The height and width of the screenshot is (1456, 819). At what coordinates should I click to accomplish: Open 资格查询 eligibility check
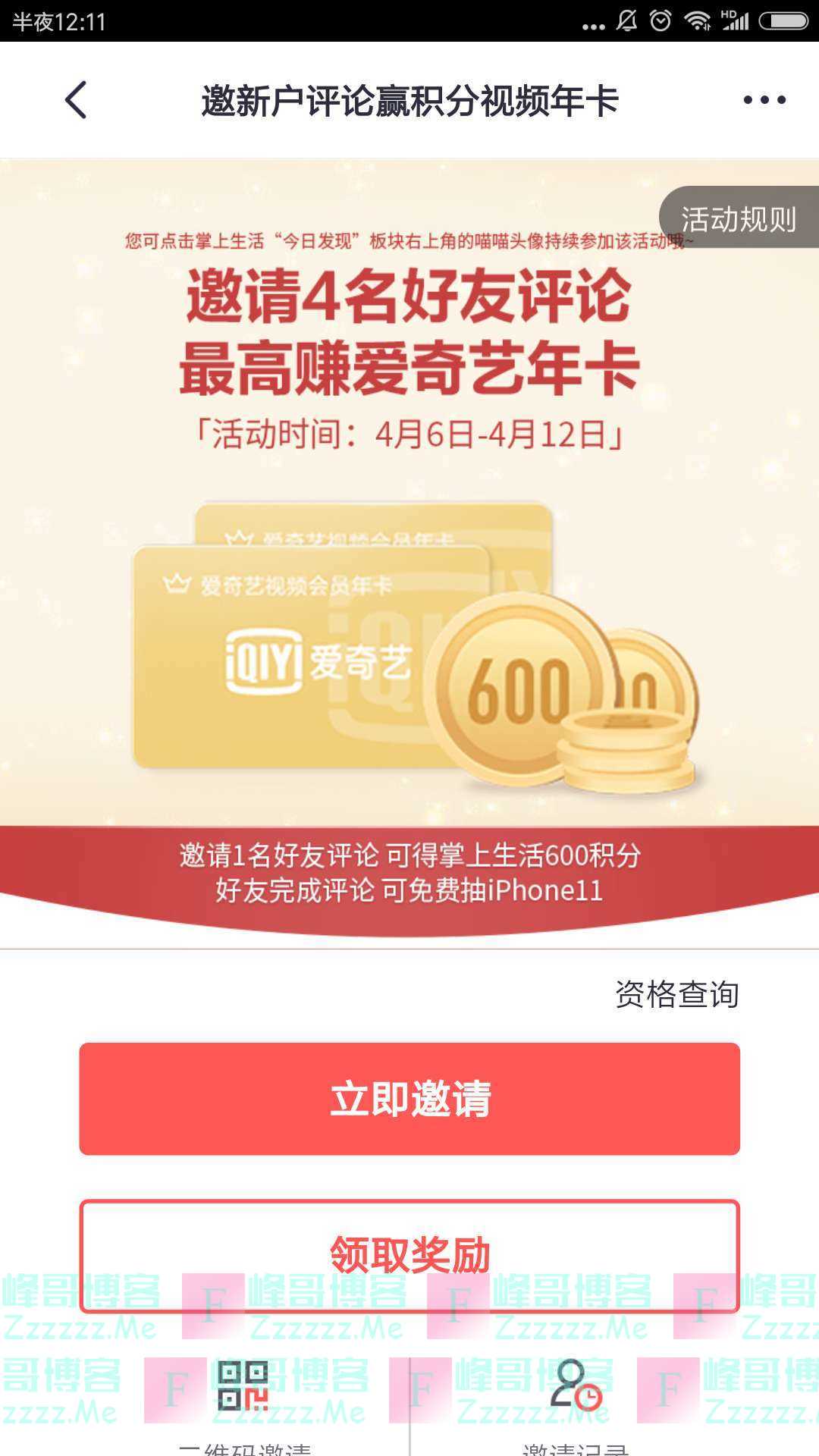[676, 994]
